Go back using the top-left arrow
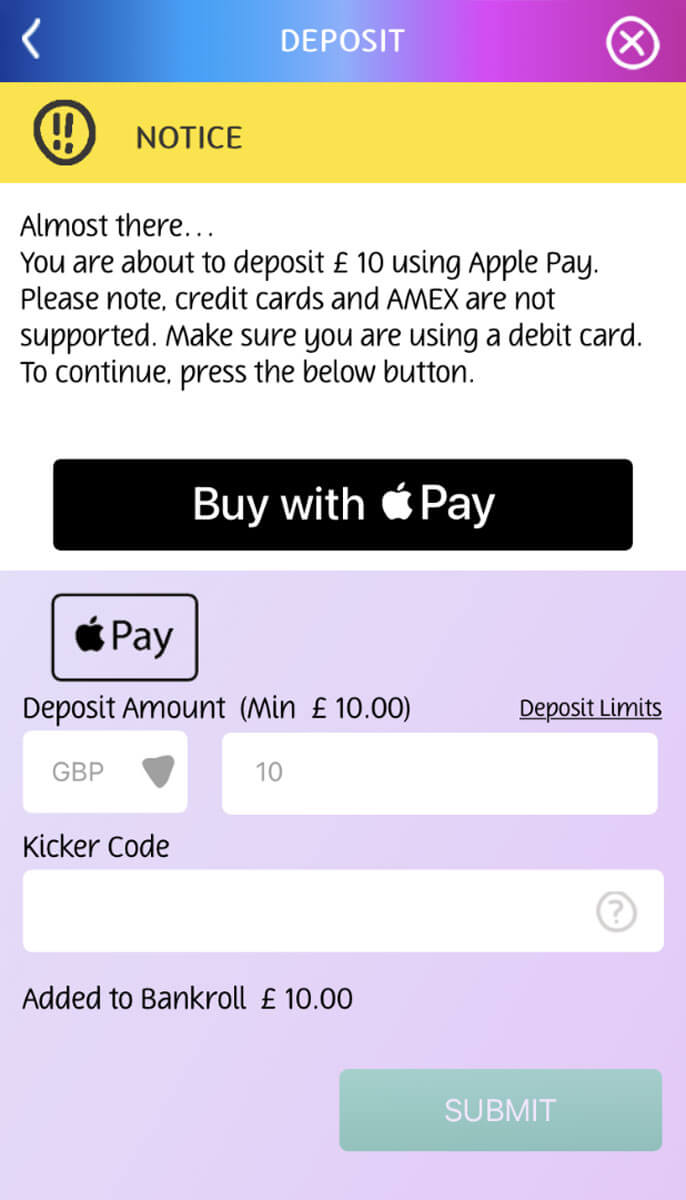 pyautogui.click(x=32, y=41)
